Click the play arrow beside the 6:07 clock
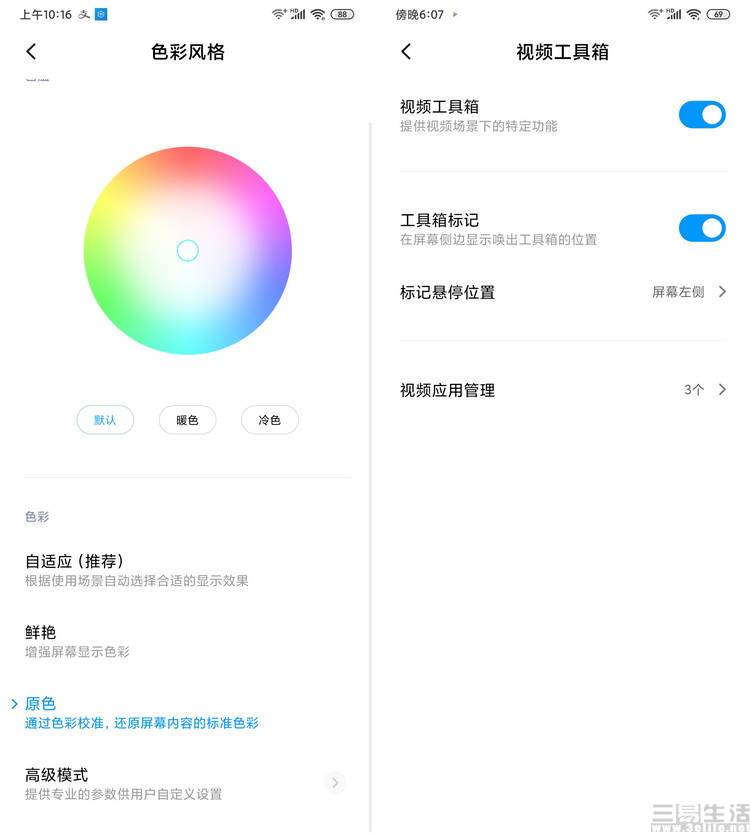The height and width of the screenshot is (833, 750). point(455,14)
